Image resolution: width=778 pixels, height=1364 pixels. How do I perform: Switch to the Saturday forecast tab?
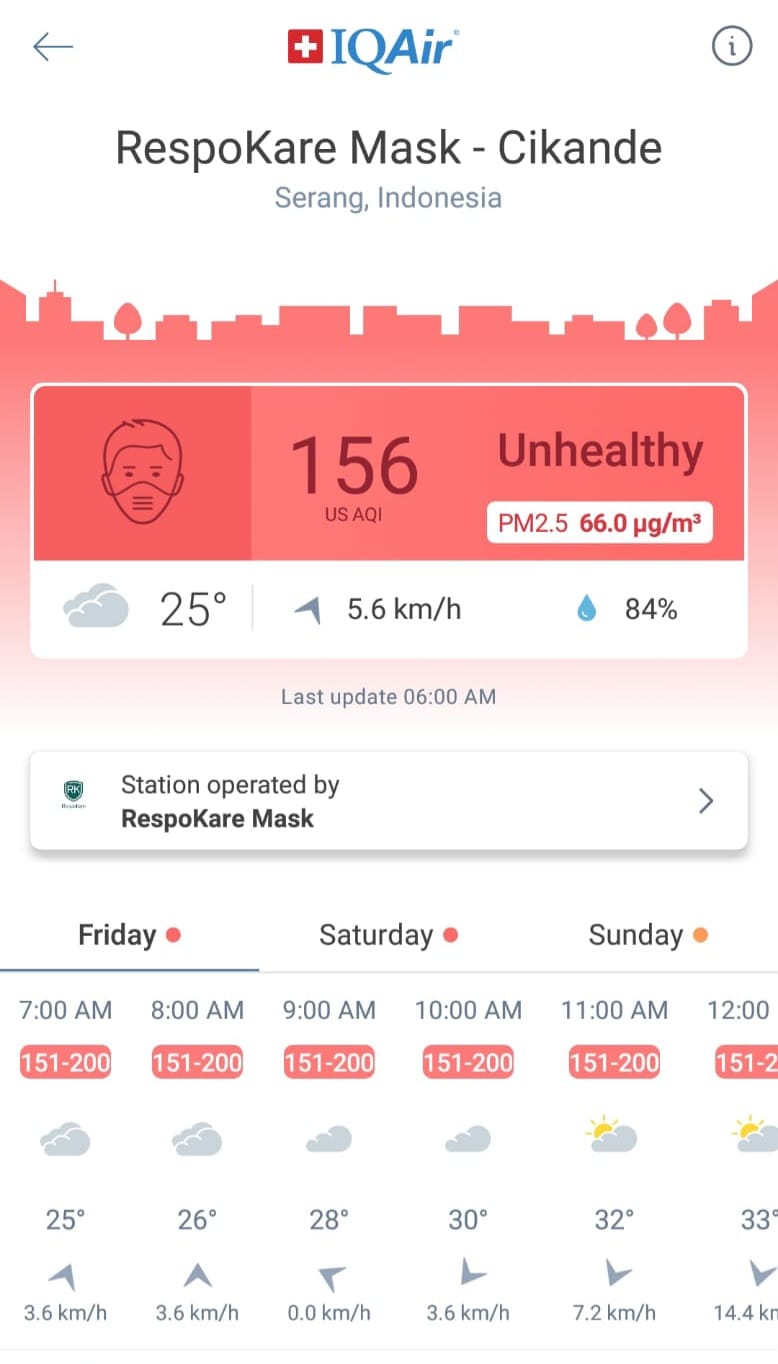point(388,935)
